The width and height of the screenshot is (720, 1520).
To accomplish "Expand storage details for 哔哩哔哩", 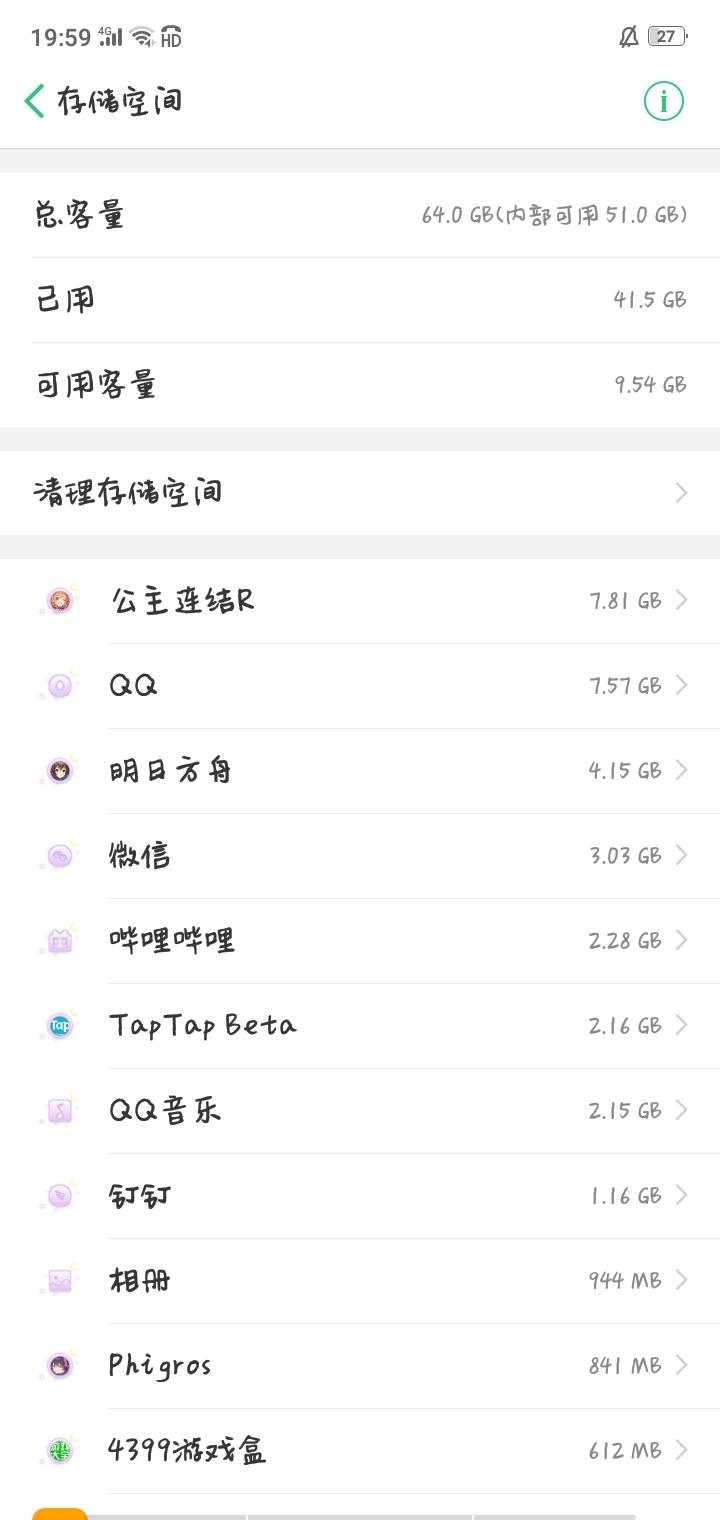I will (x=681, y=940).
